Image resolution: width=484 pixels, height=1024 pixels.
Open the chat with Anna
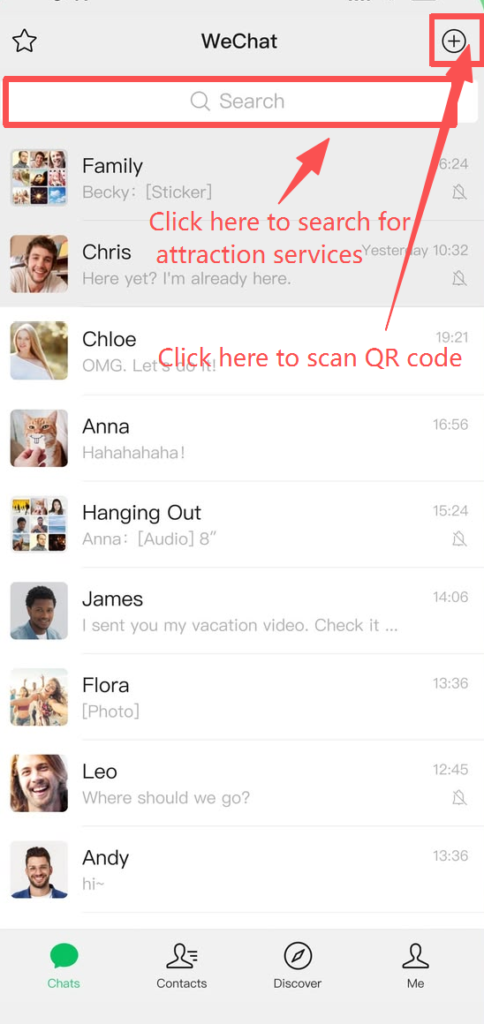[x=242, y=438]
